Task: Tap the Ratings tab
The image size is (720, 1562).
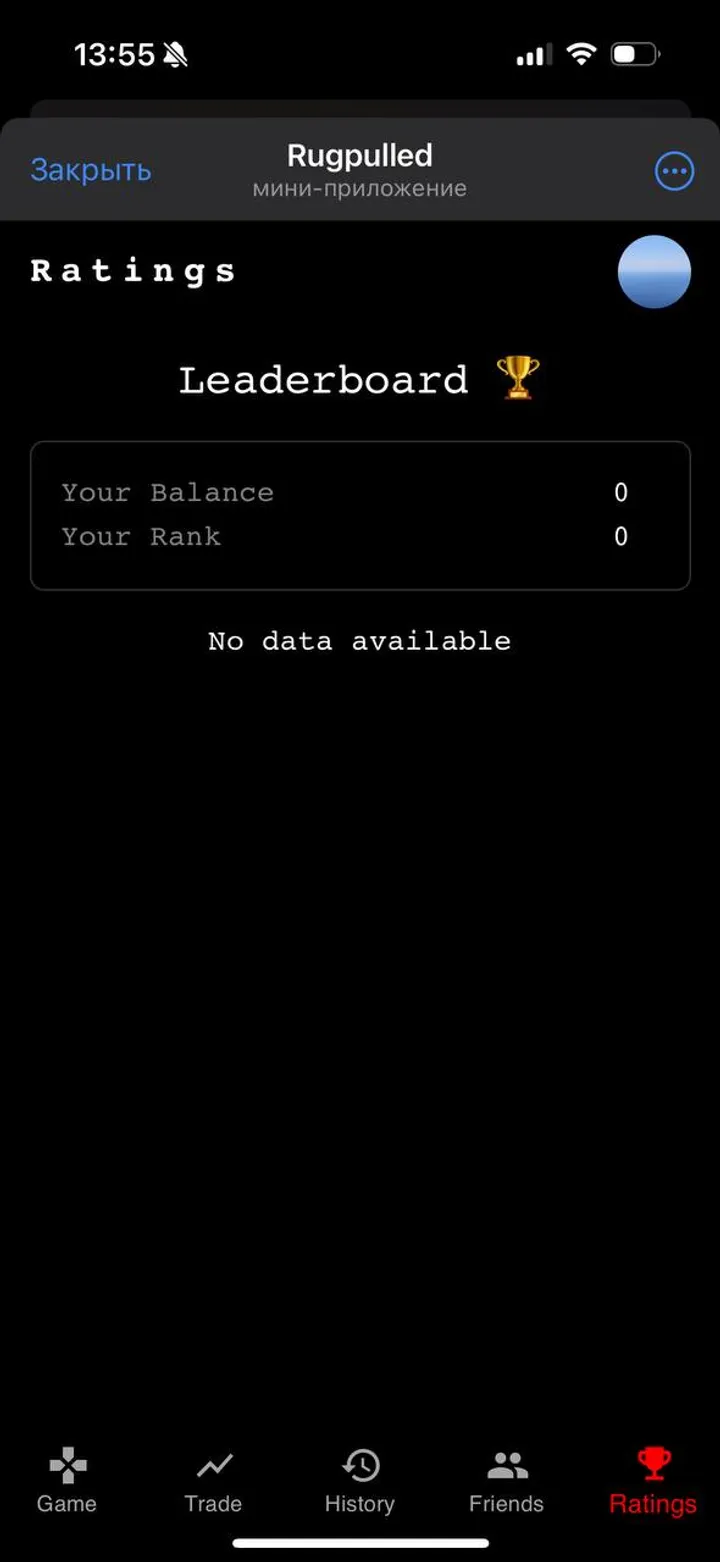Action: (653, 1480)
